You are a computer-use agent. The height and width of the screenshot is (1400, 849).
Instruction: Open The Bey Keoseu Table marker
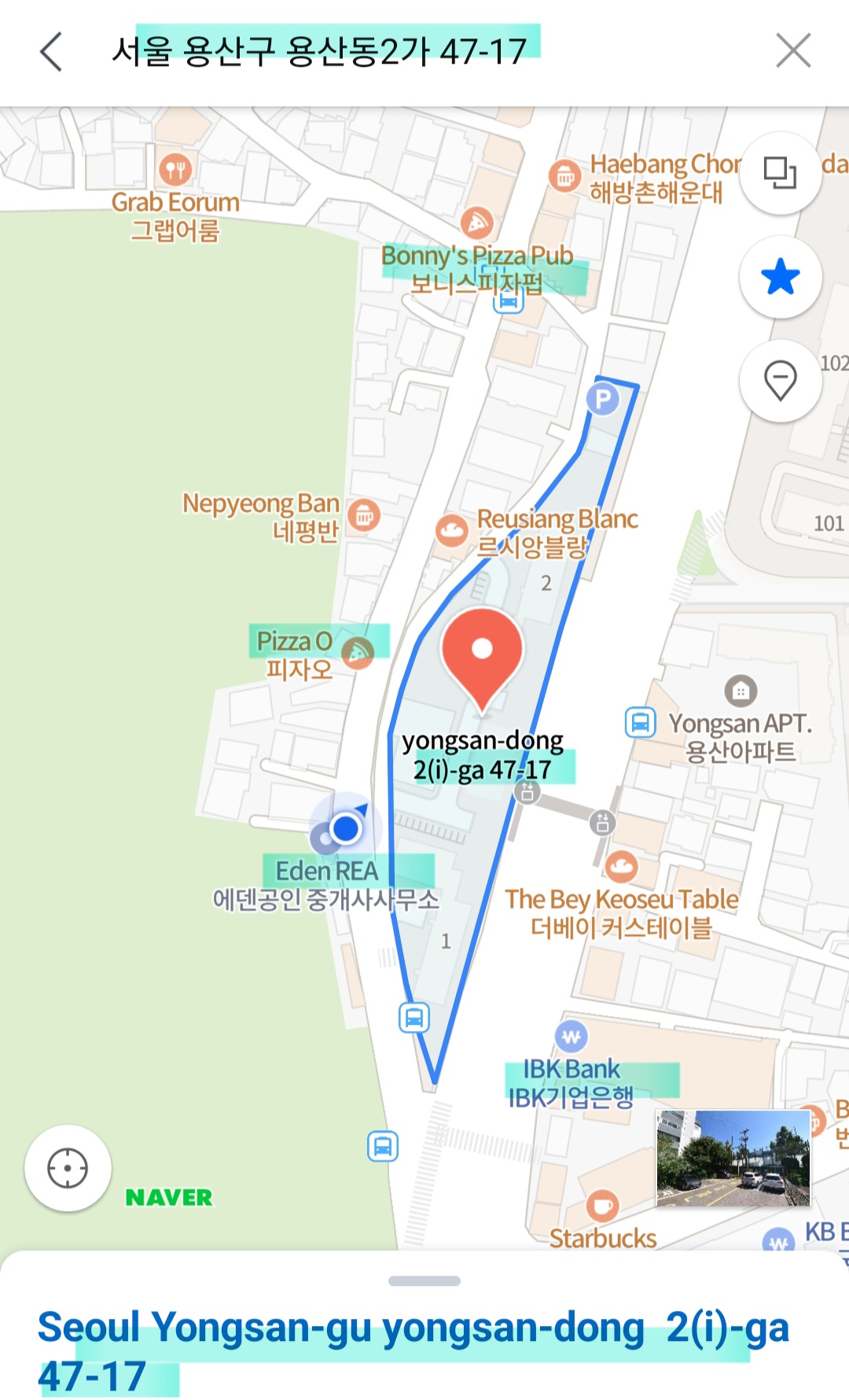[621, 867]
